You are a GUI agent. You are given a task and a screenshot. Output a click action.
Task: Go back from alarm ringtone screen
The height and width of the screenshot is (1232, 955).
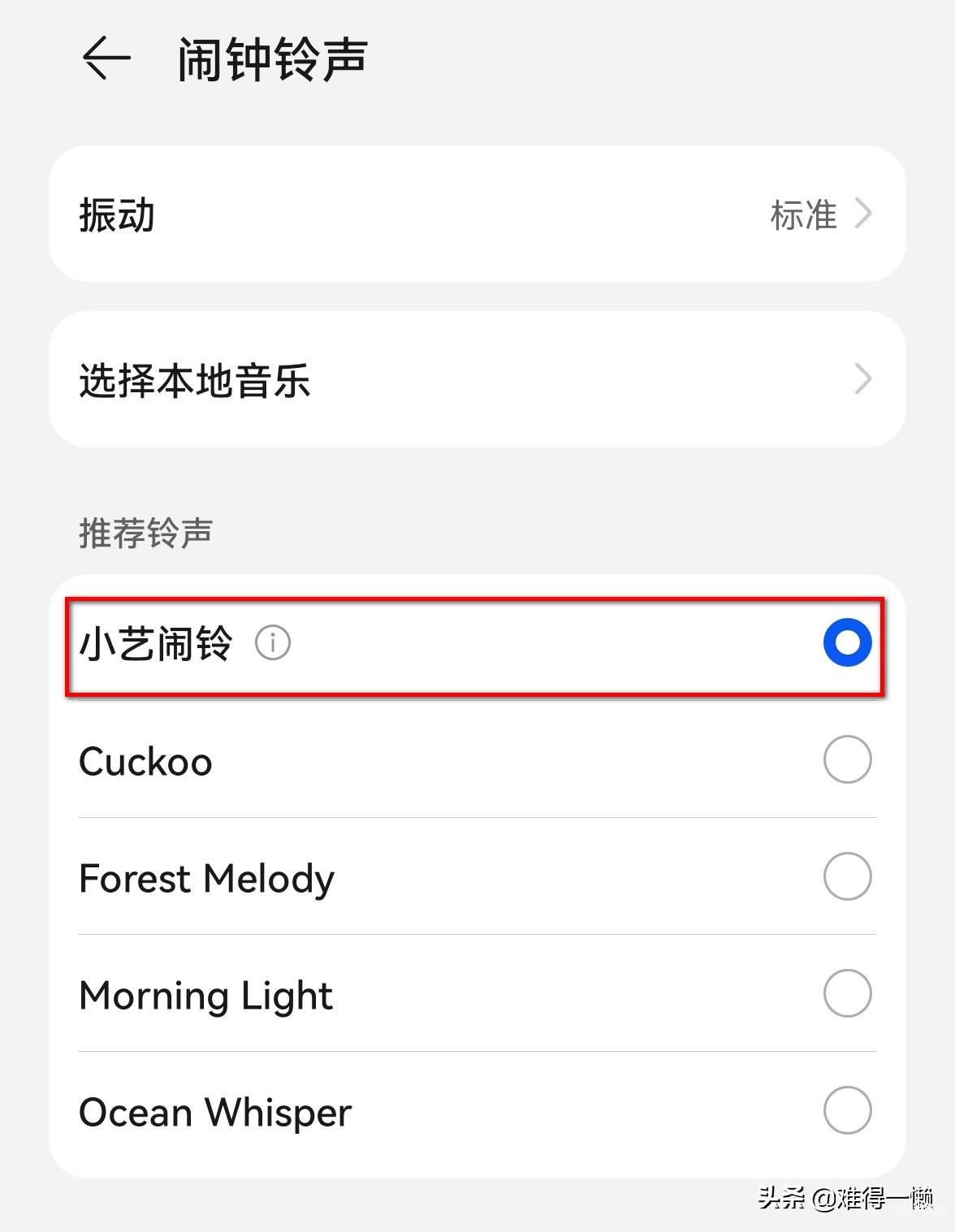(106, 58)
